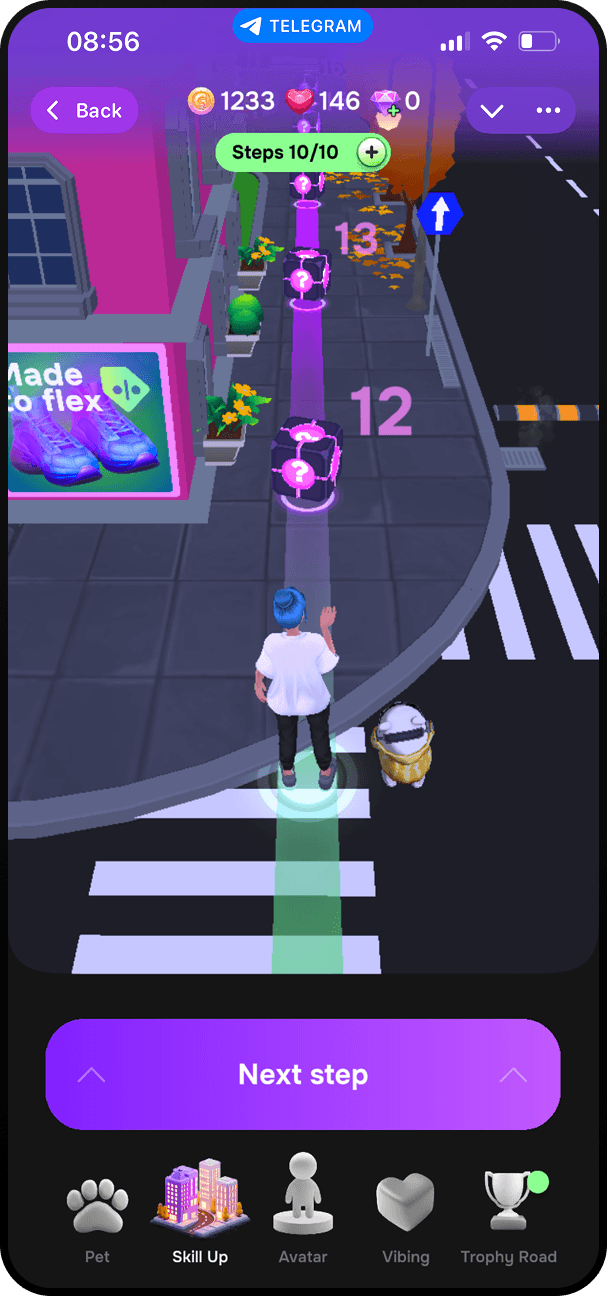Tap the Next step button
The width and height of the screenshot is (607, 1296).
pyautogui.click(x=303, y=1075)
